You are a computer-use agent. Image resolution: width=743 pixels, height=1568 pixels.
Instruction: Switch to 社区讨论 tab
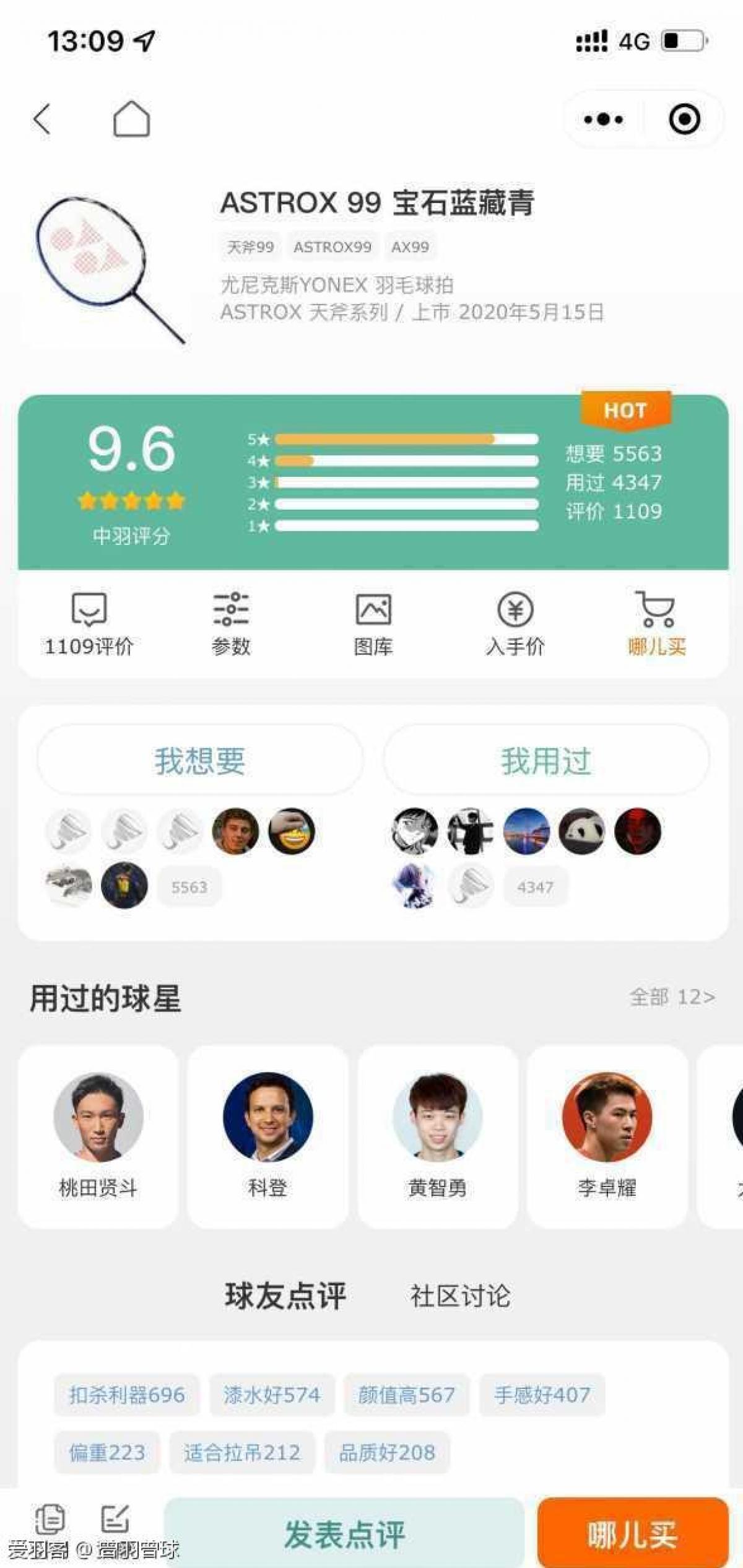pos(460,1296)
